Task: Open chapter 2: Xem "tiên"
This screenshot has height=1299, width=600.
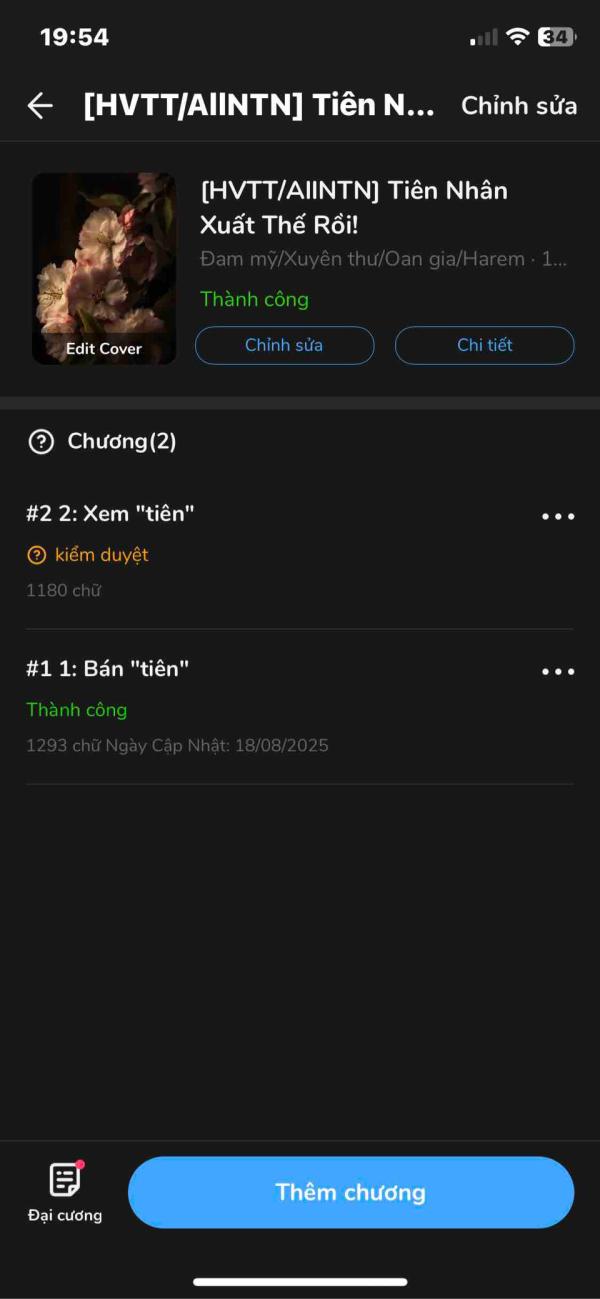Action: (110, 514)
